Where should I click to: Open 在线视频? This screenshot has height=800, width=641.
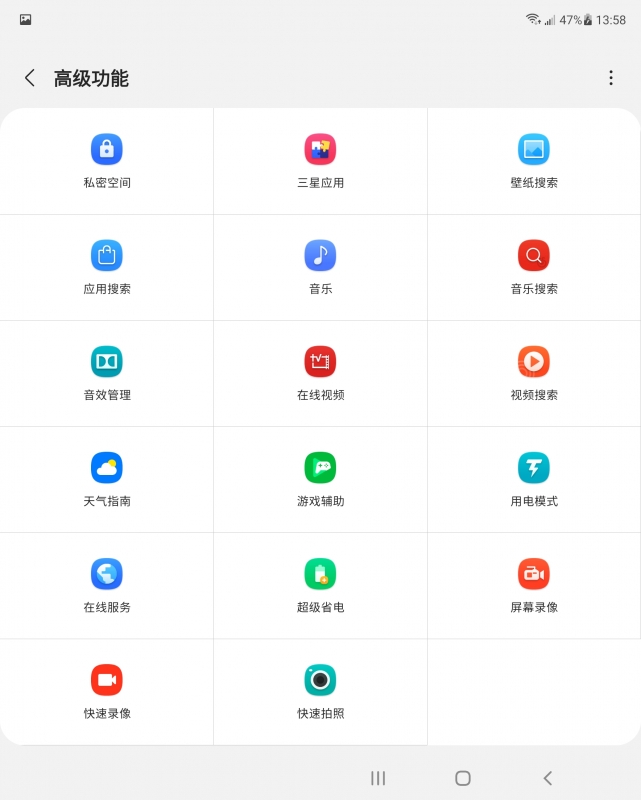point(320,372)
